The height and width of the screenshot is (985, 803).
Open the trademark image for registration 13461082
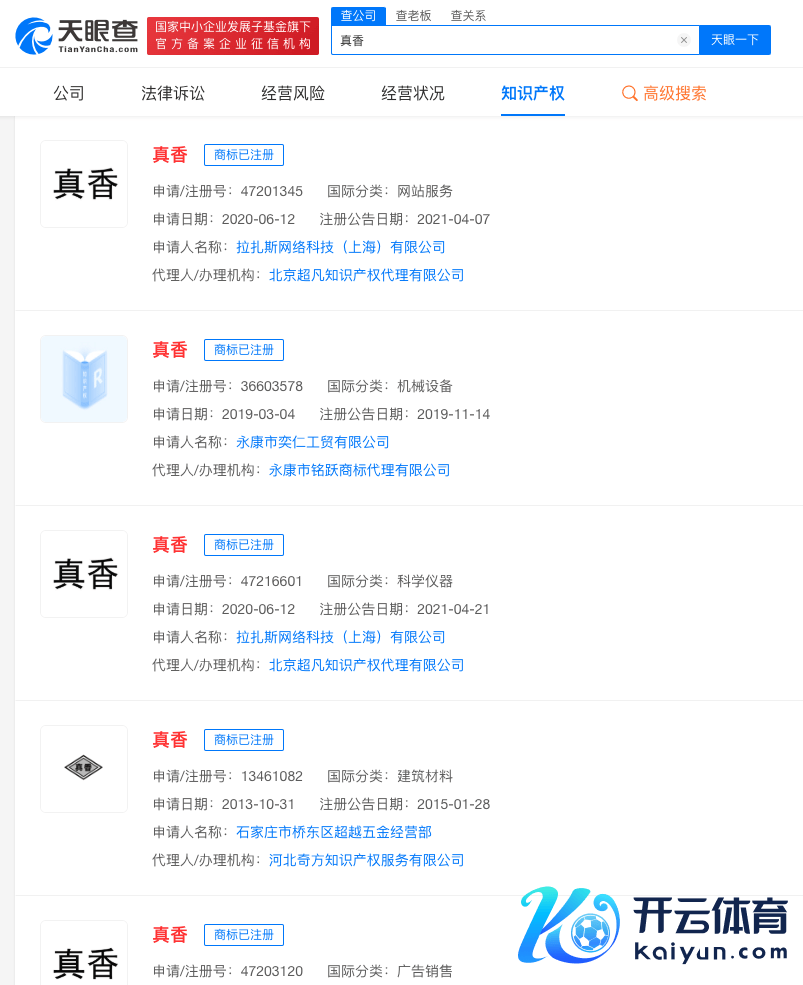point(84,769)
